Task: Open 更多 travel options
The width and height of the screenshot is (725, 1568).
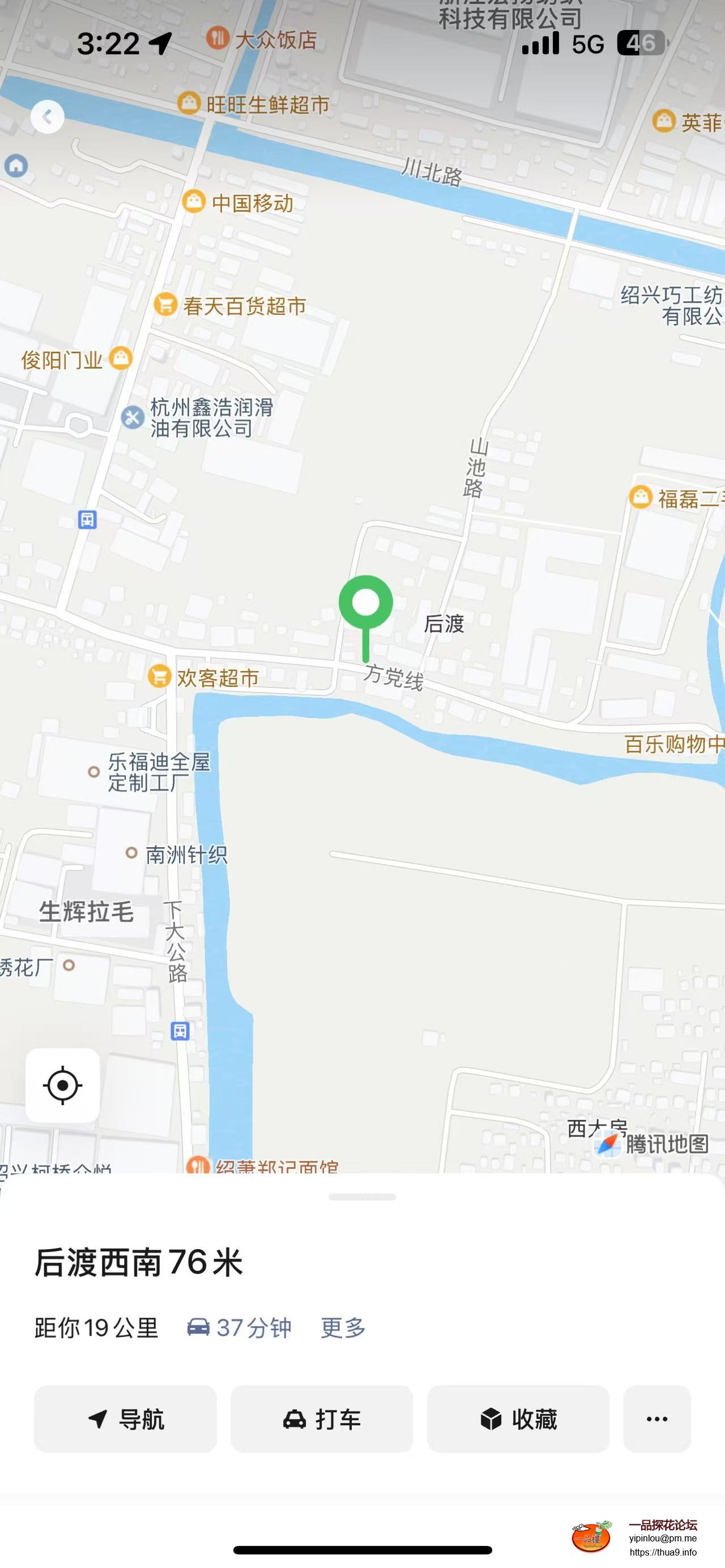Action: [343, 1327]
